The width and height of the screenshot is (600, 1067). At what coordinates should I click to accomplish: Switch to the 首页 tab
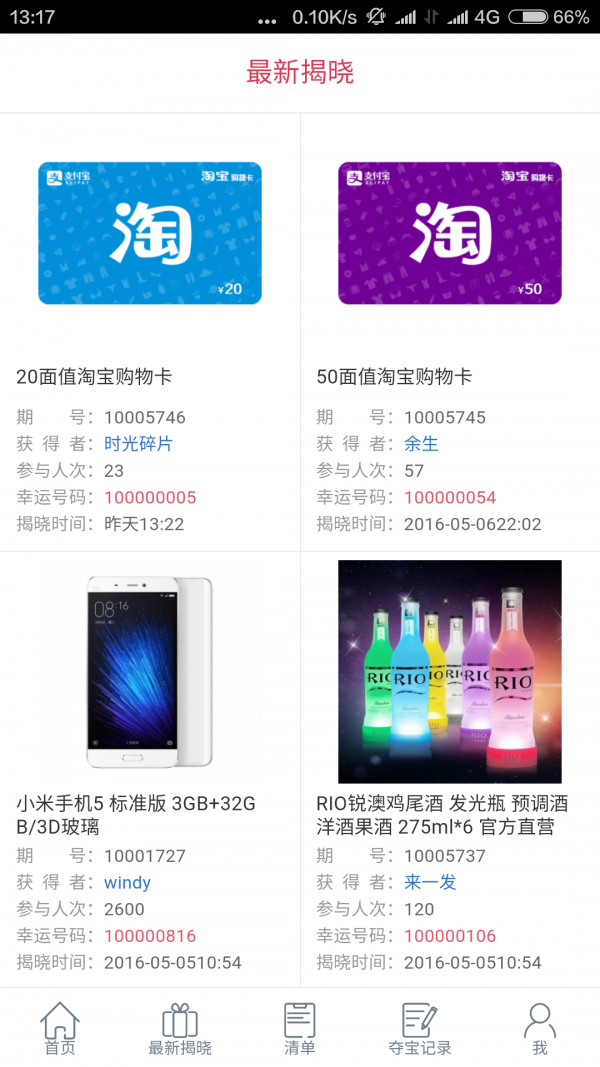[x=60, y=1029]
